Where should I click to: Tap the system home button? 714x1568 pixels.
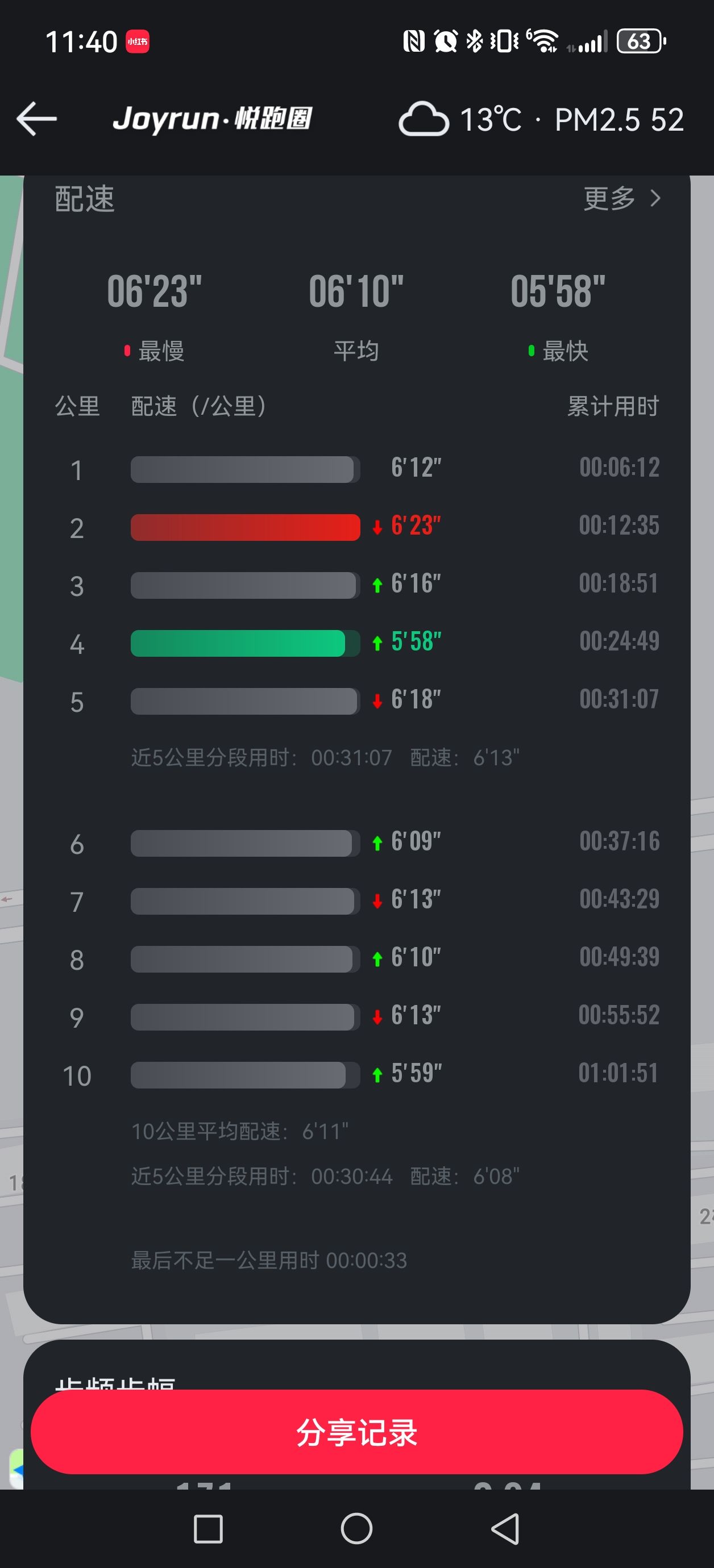356,1528
